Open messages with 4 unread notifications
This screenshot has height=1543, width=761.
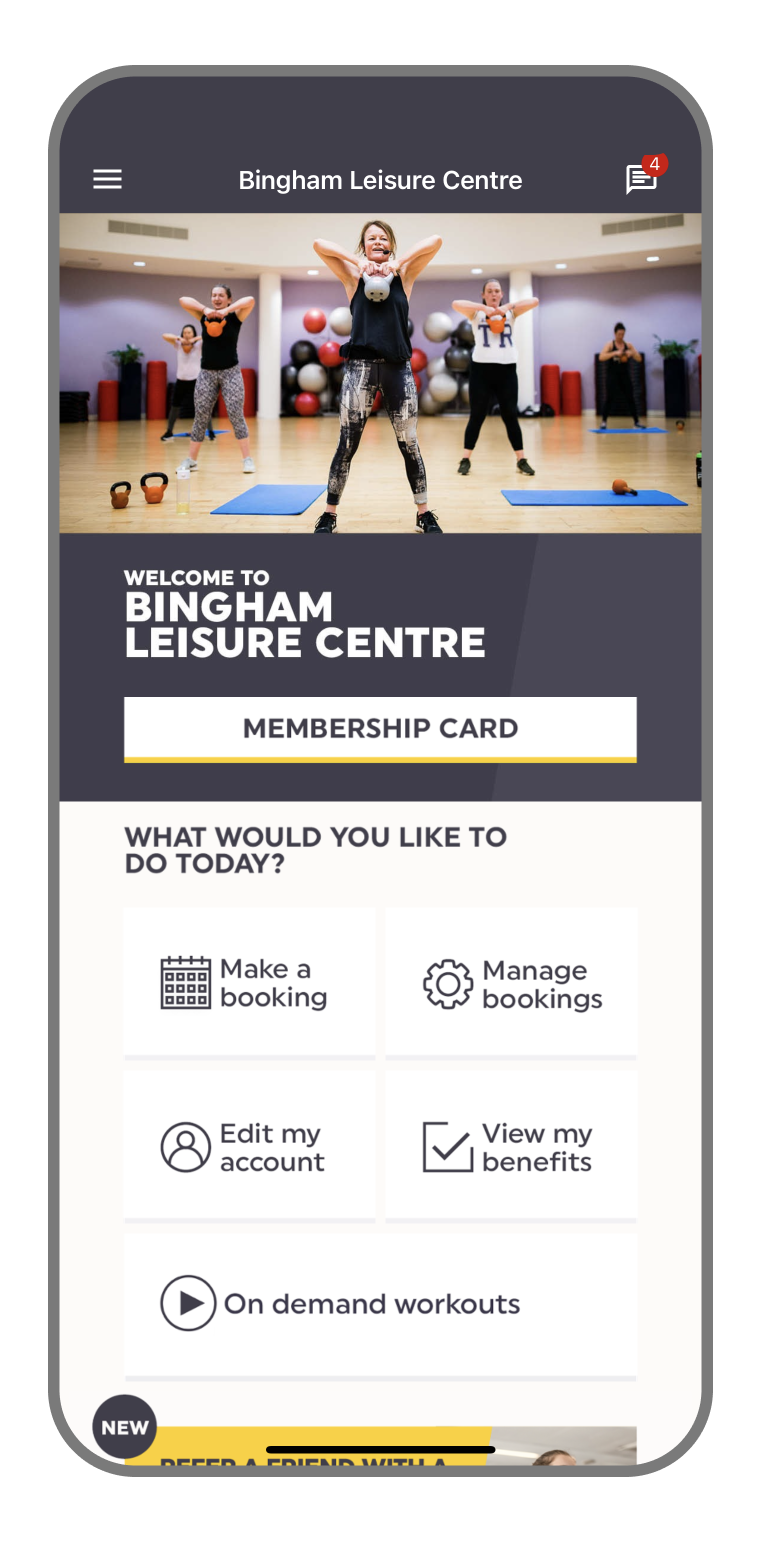(641, 180)
